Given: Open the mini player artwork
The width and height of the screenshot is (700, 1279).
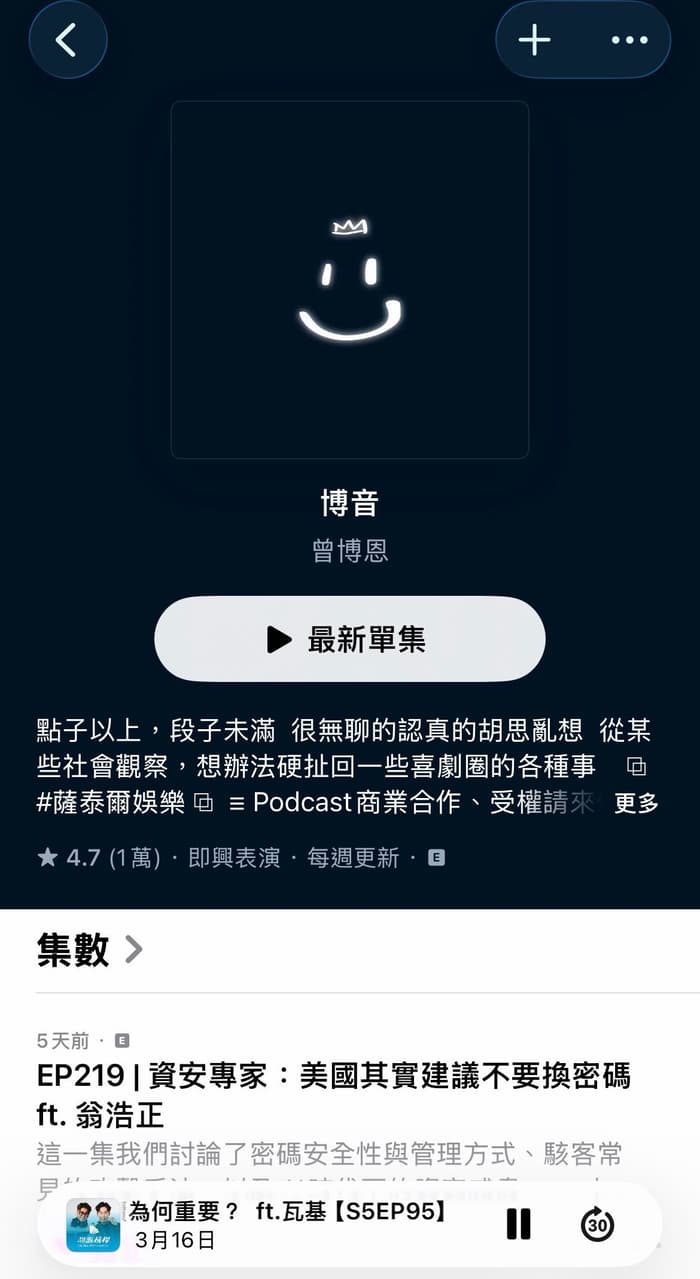Looking at the screenshot, I should (x=93, y=1225).
